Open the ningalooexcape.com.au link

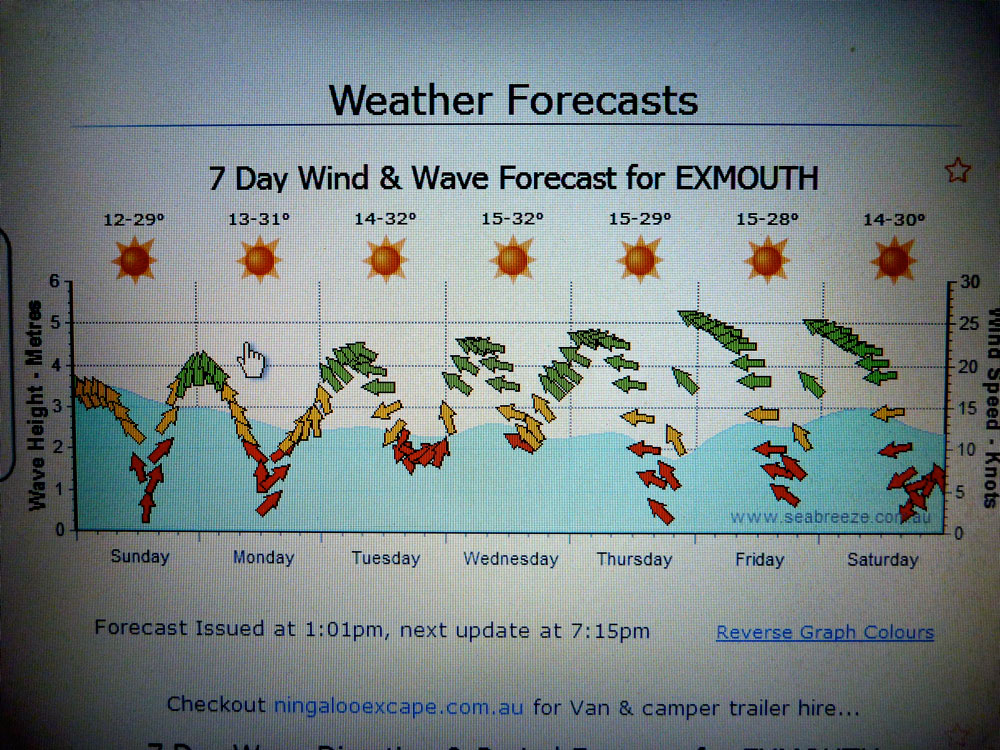(x=399, y=705)
